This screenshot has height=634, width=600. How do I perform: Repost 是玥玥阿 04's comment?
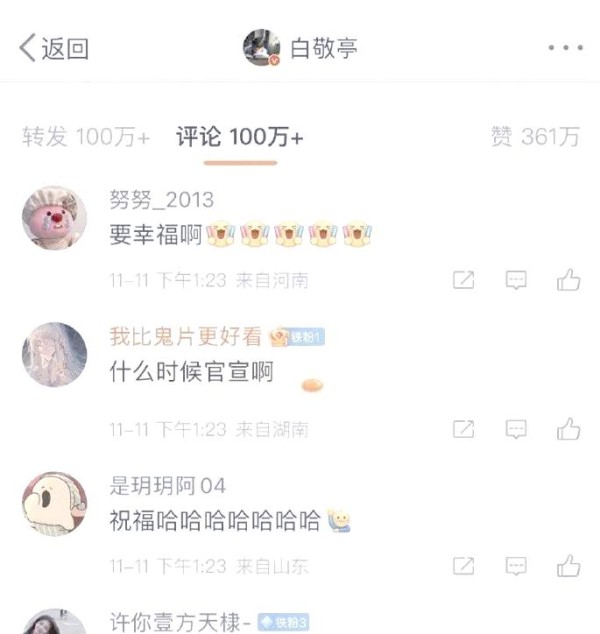click(463, 566)
